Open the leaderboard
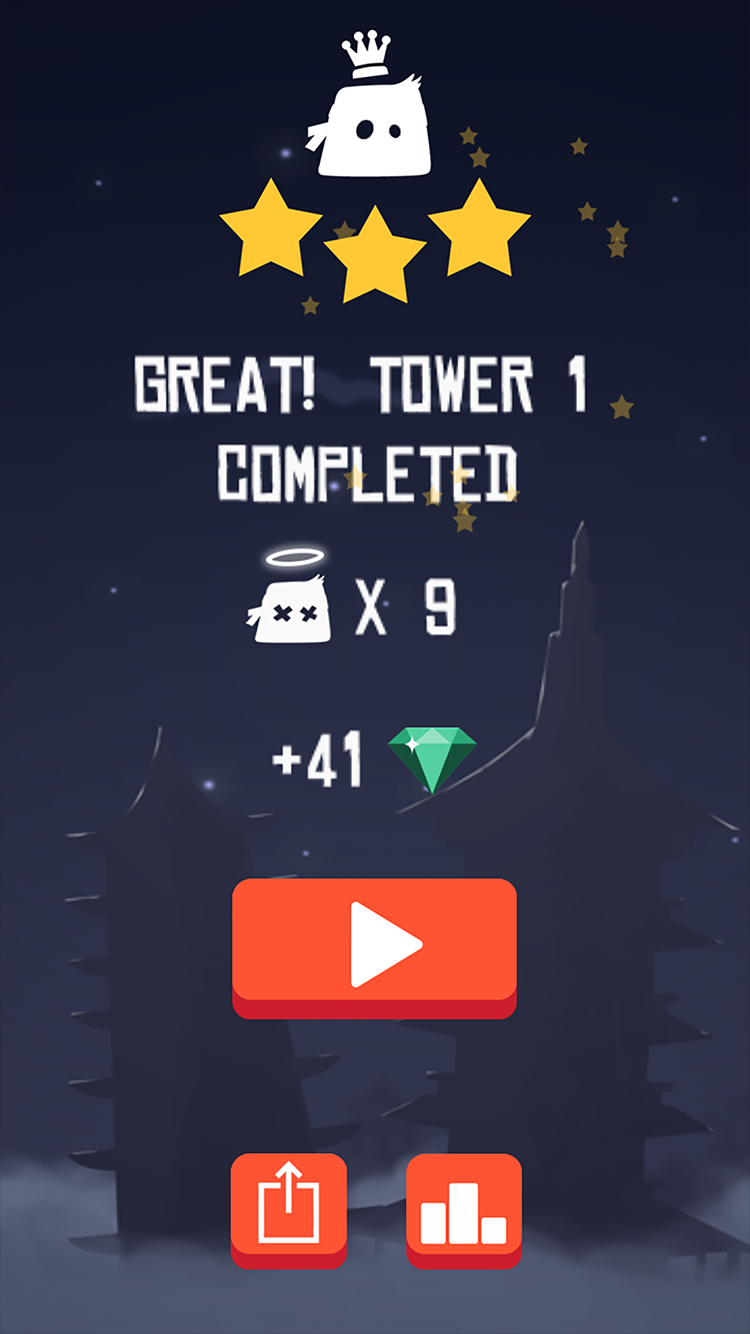Image resolution: width=750 pixels, height=1334 pixels. [x=464, y=1208]
